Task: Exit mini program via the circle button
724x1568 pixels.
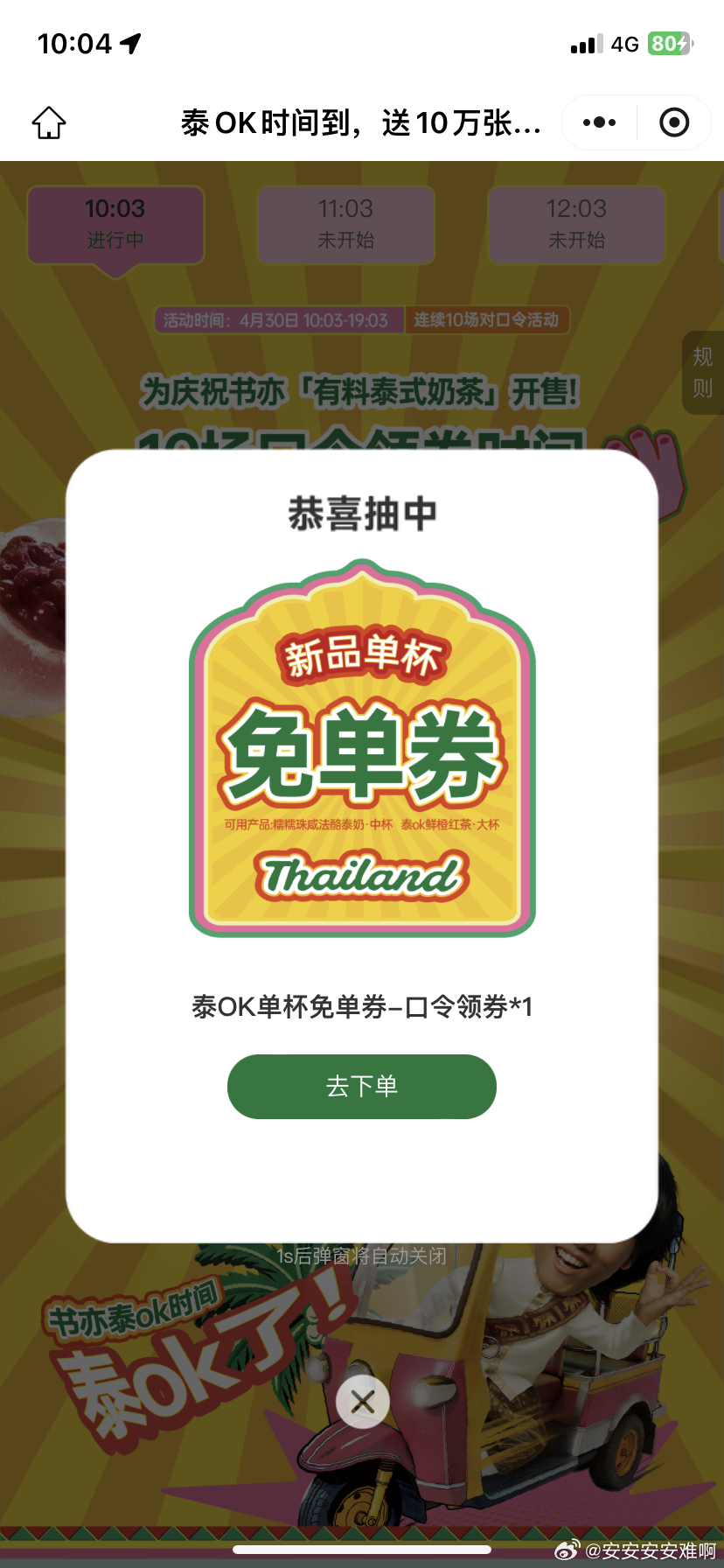Action: [673, 122]
